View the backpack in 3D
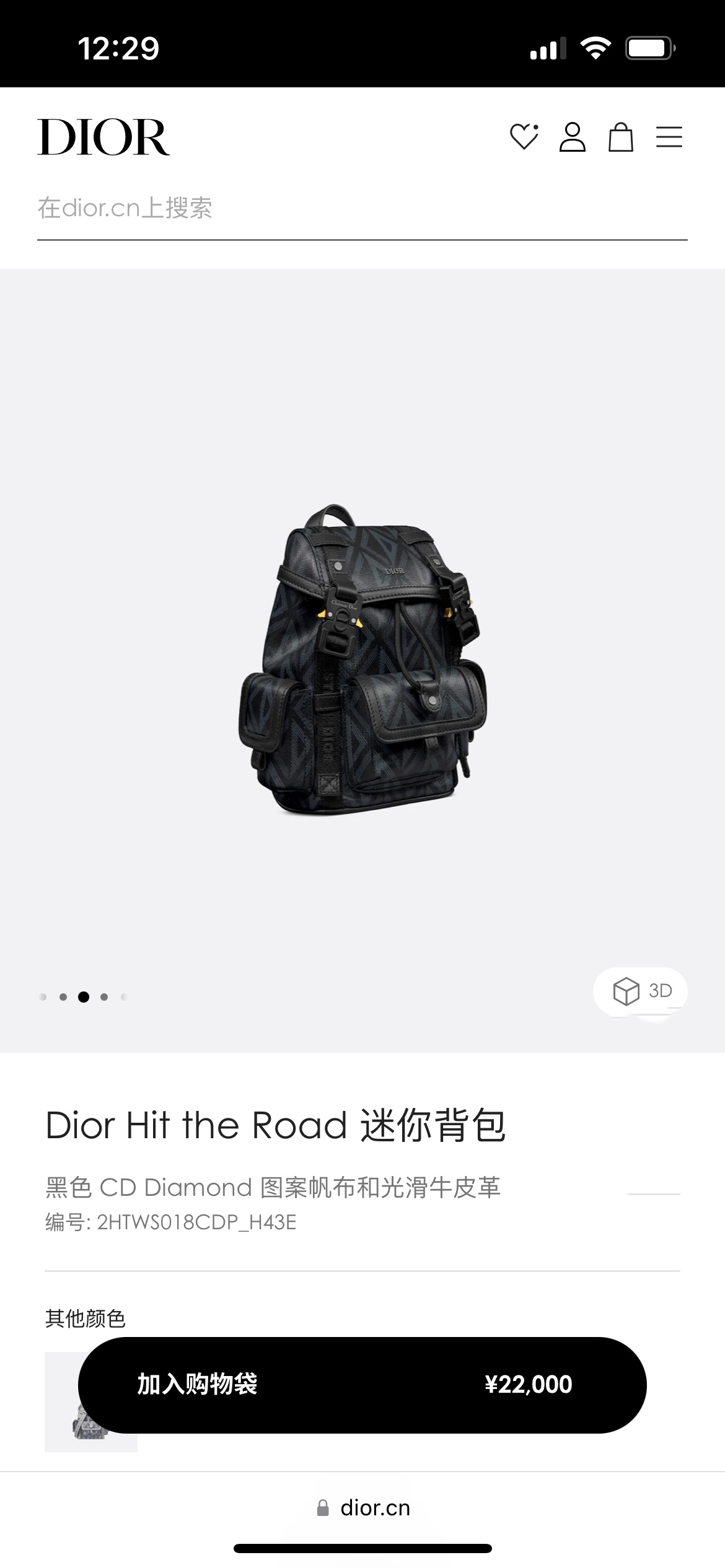The image size is (725, 1568). click(x=641, y=990)
